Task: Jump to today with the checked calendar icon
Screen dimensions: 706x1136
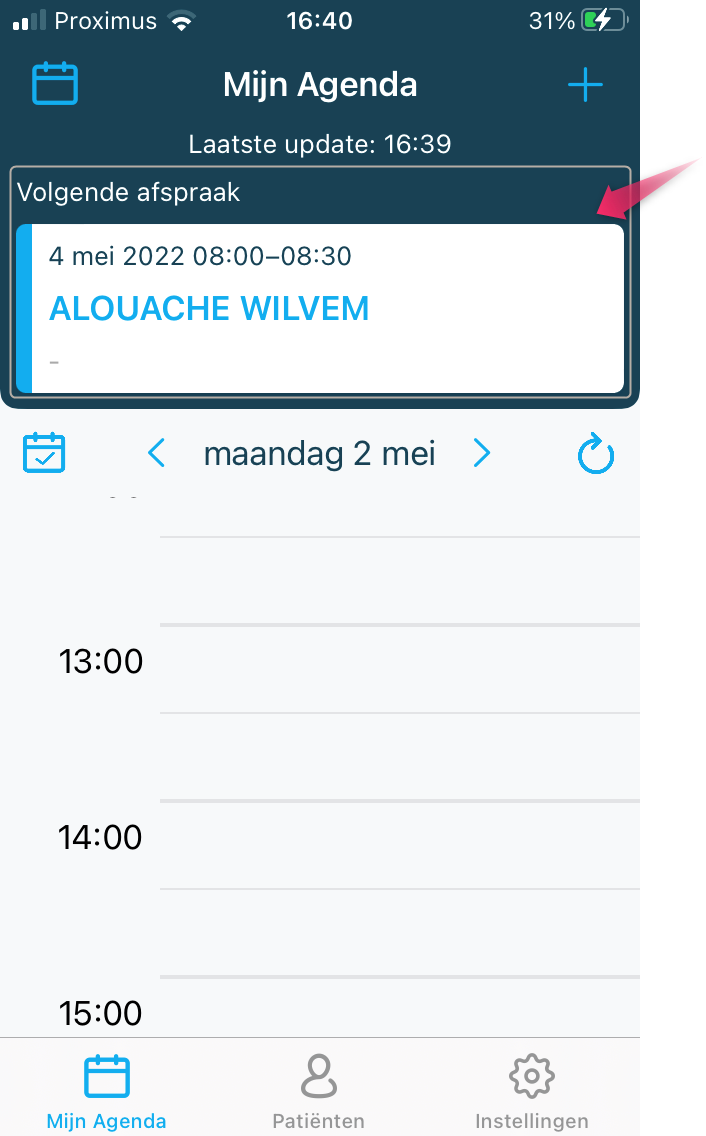Action: [x=44, y=453]
